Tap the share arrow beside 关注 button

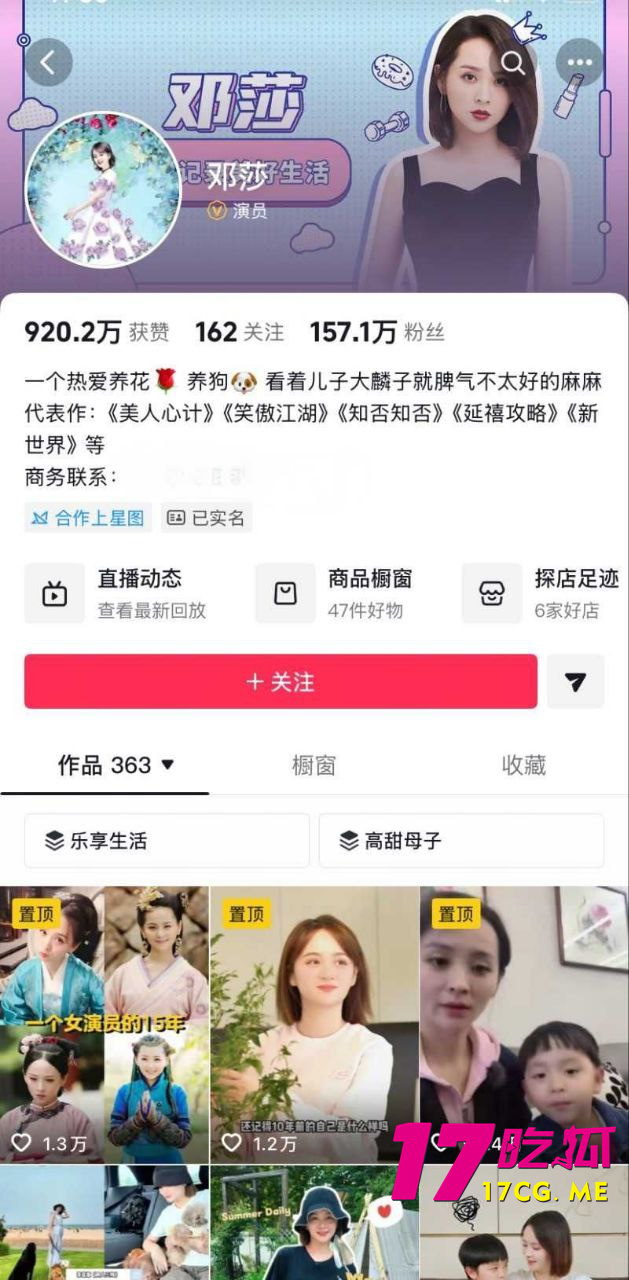click(x=575, y=681)
